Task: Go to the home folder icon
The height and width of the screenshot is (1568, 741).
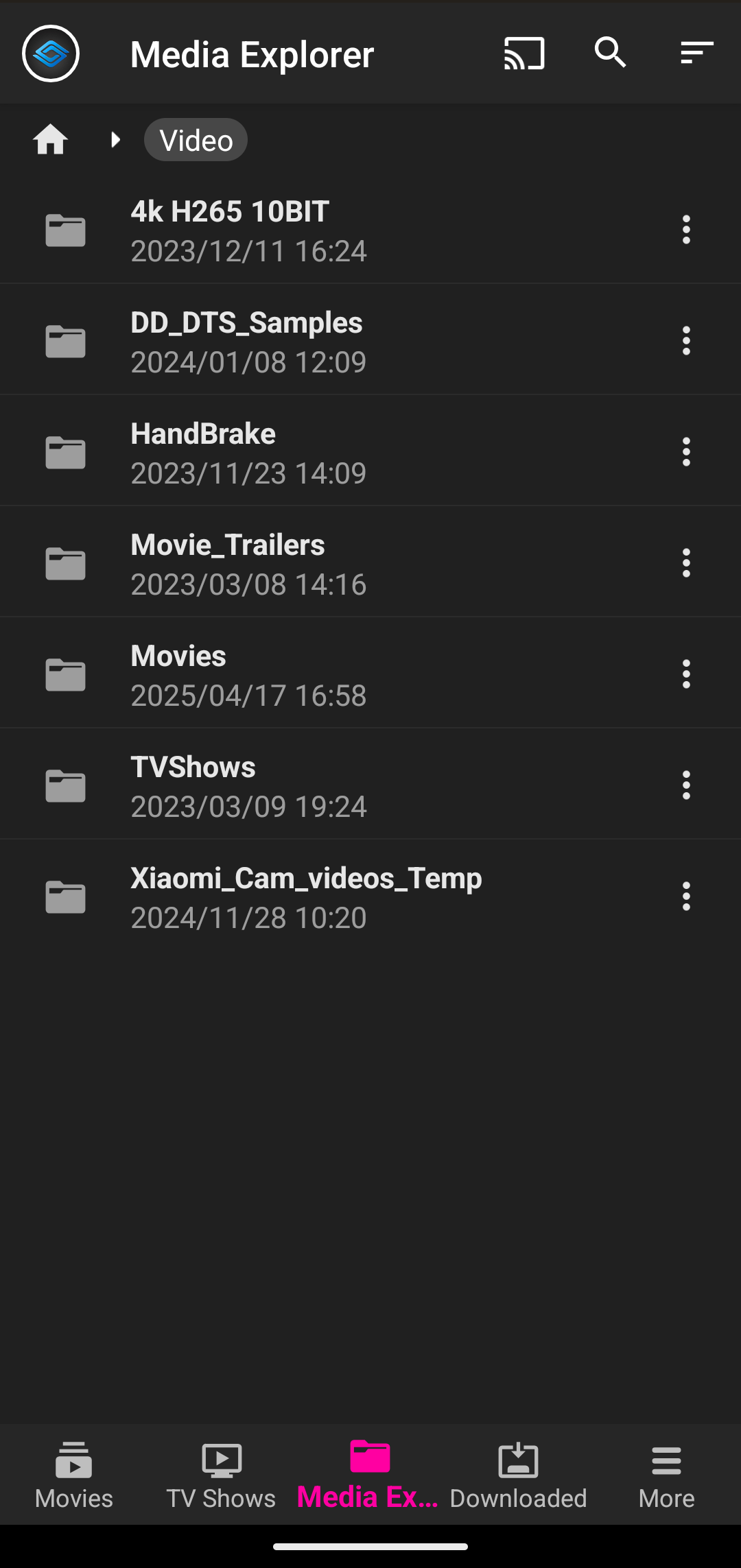Action: click(x=50, y=140)
